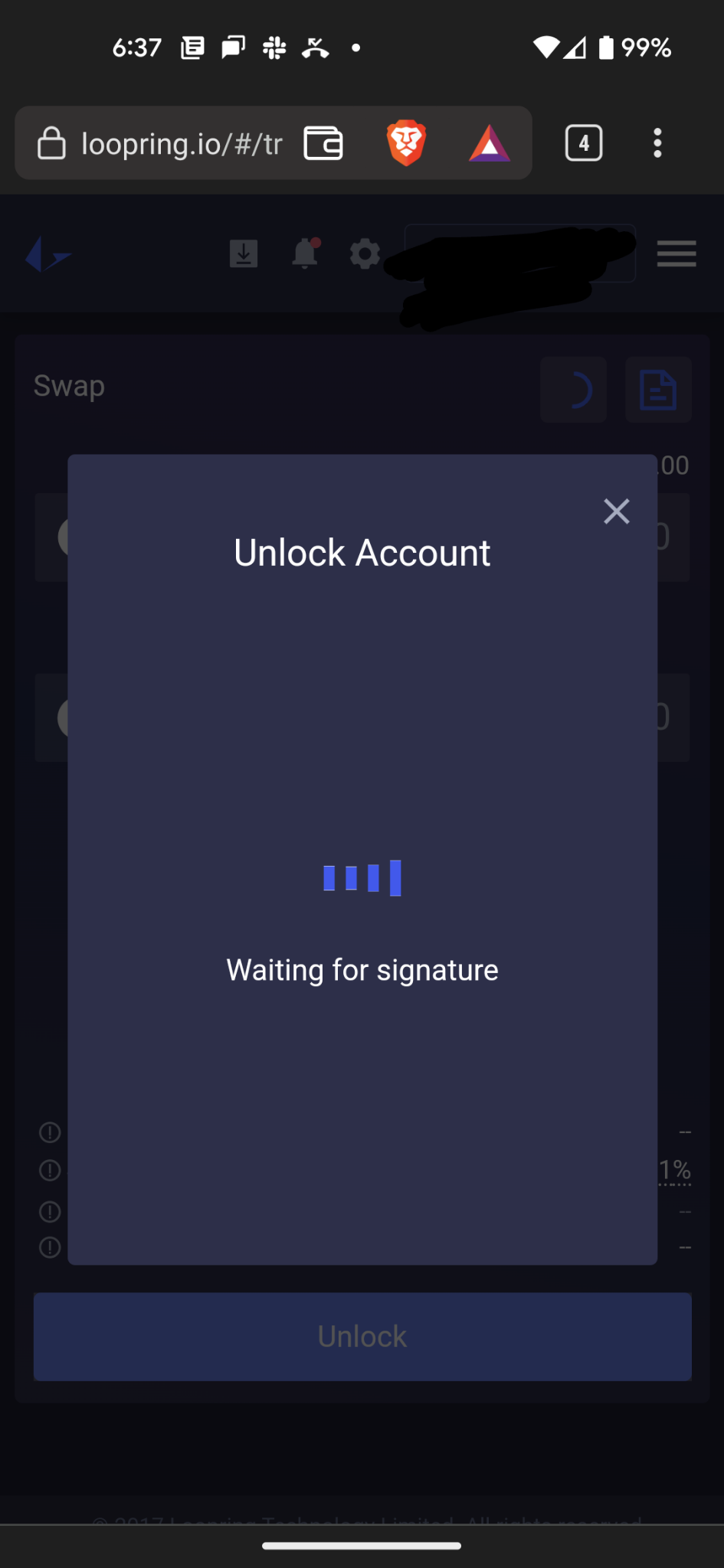724x1568 pixels.
Task: Click the 1% slippage value
Action: point(675,1170)
